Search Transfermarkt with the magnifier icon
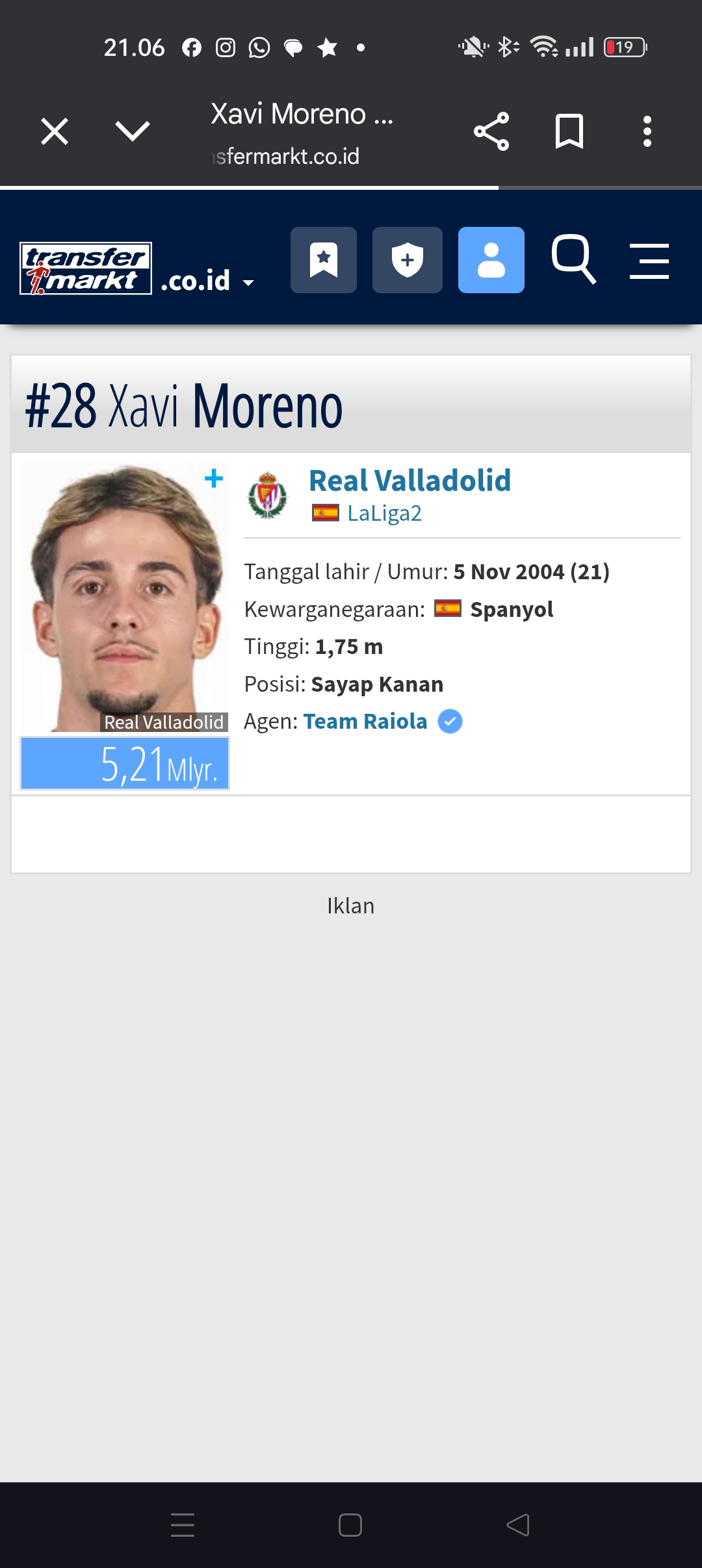The width and height of the screenshot is (702, 1568). tap(573, 259)
